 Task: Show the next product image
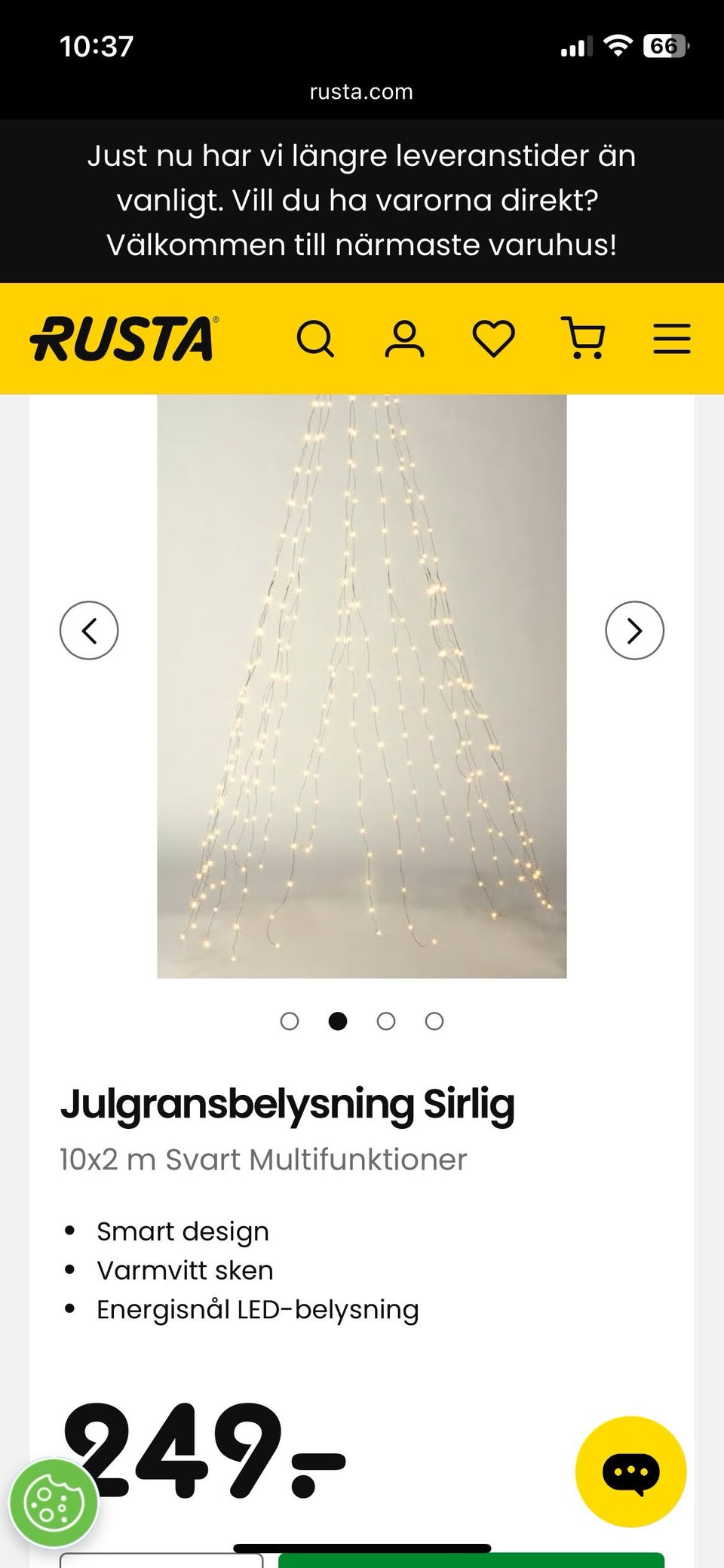(x=633, y=630)
